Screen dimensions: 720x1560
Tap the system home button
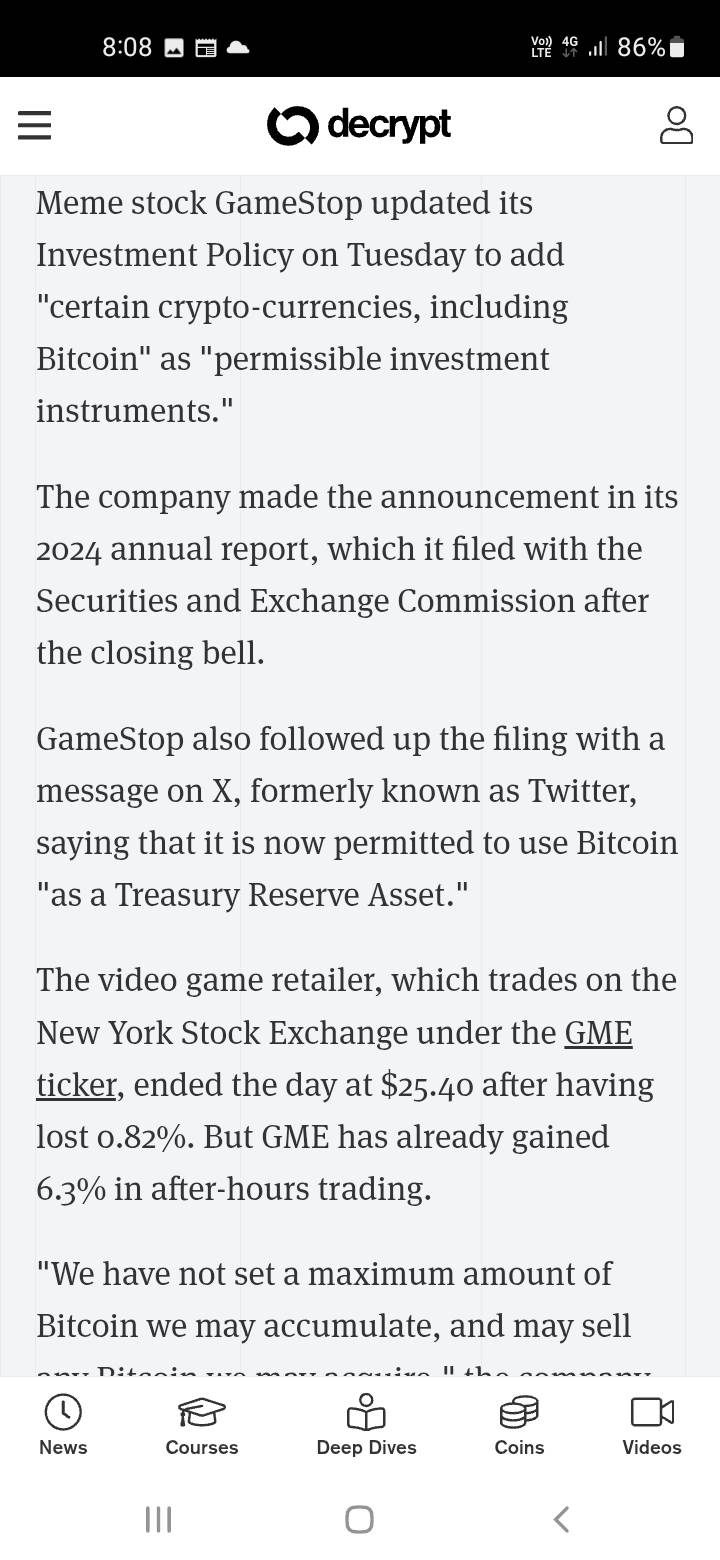pos(359,1519)
